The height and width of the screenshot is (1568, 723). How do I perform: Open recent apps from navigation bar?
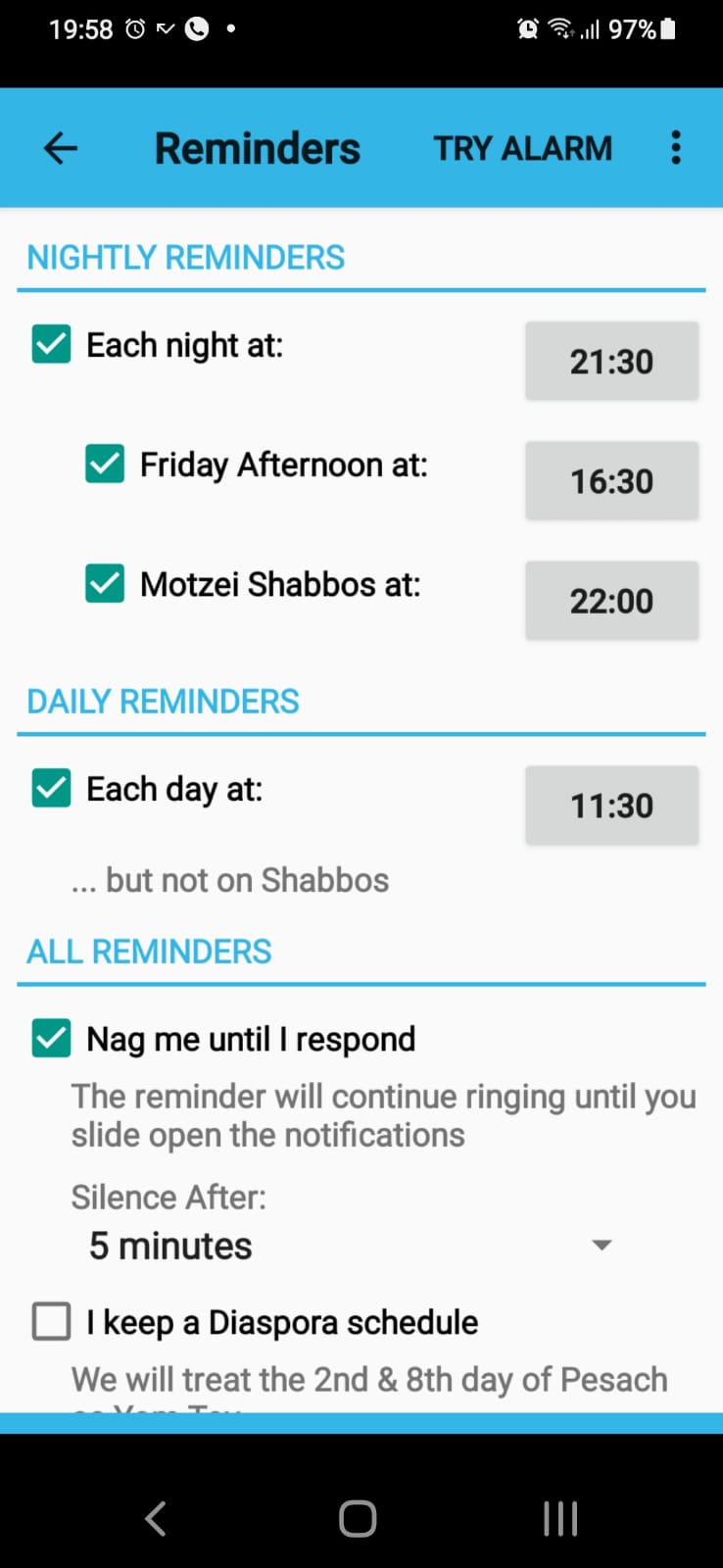[560, 1519]
